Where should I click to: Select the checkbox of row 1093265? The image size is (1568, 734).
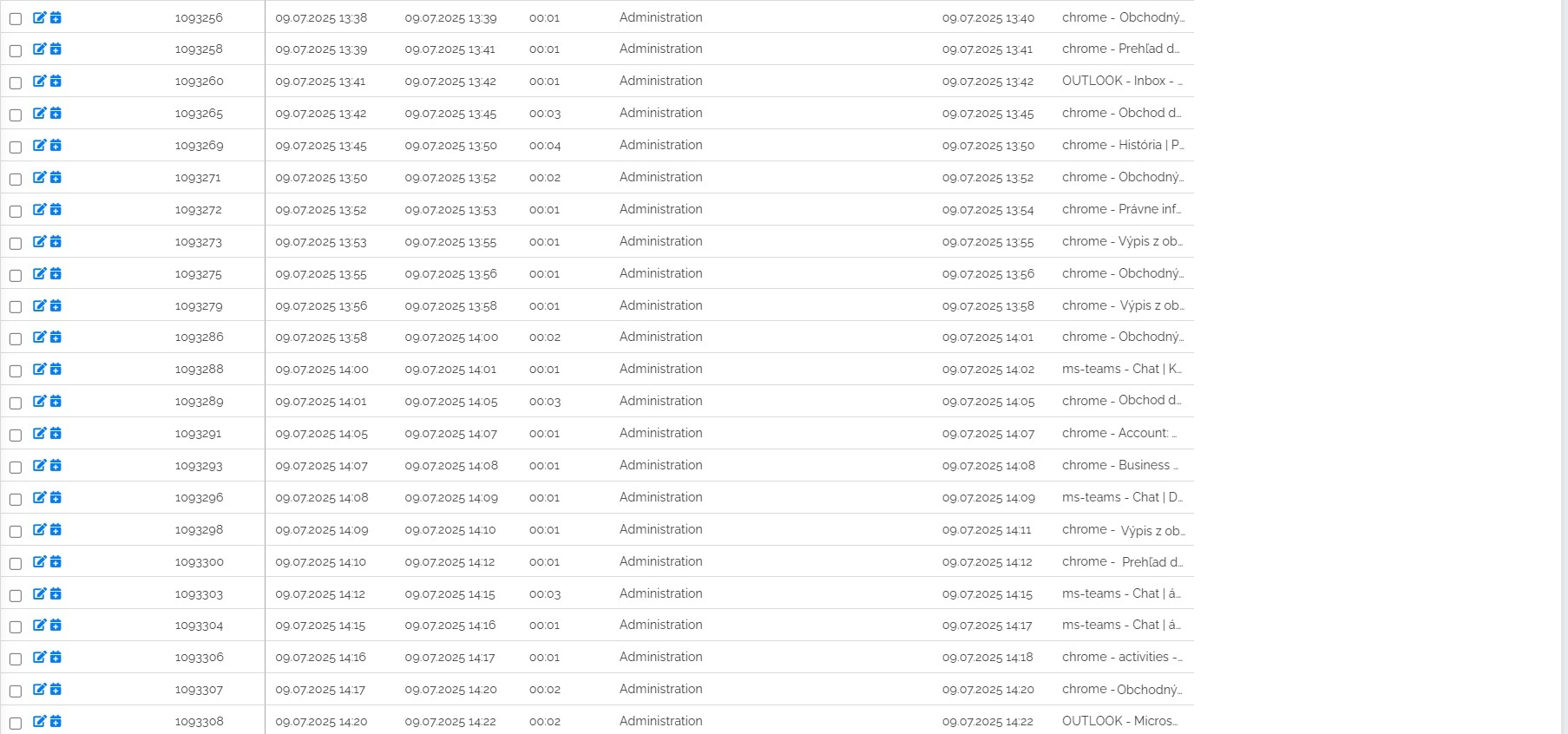(16, 115)
